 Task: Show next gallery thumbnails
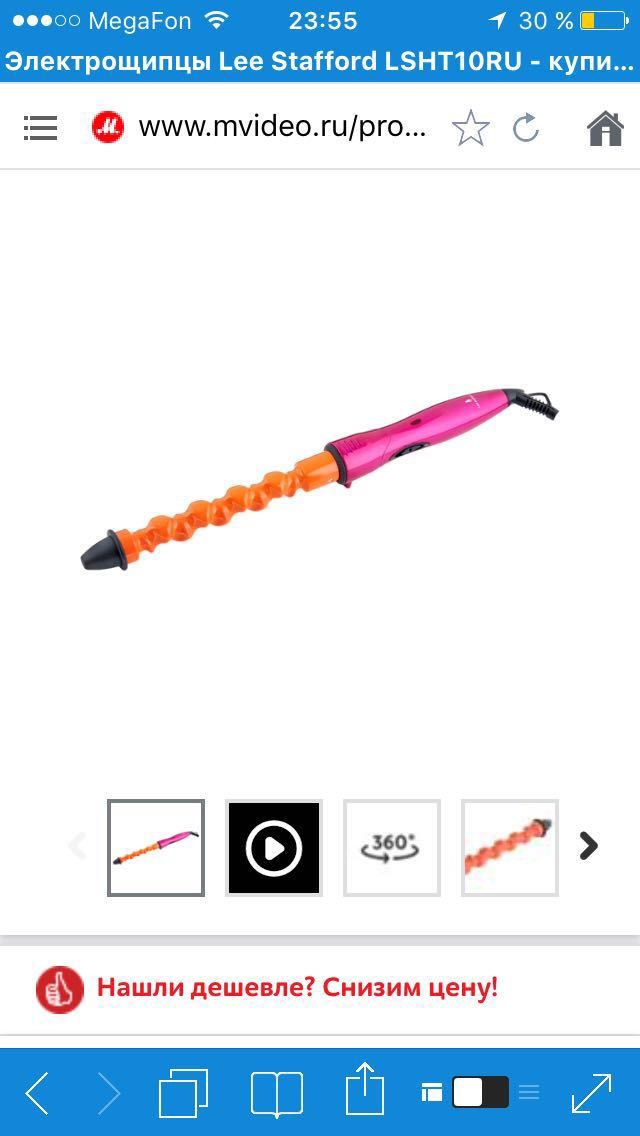point(589,846)
